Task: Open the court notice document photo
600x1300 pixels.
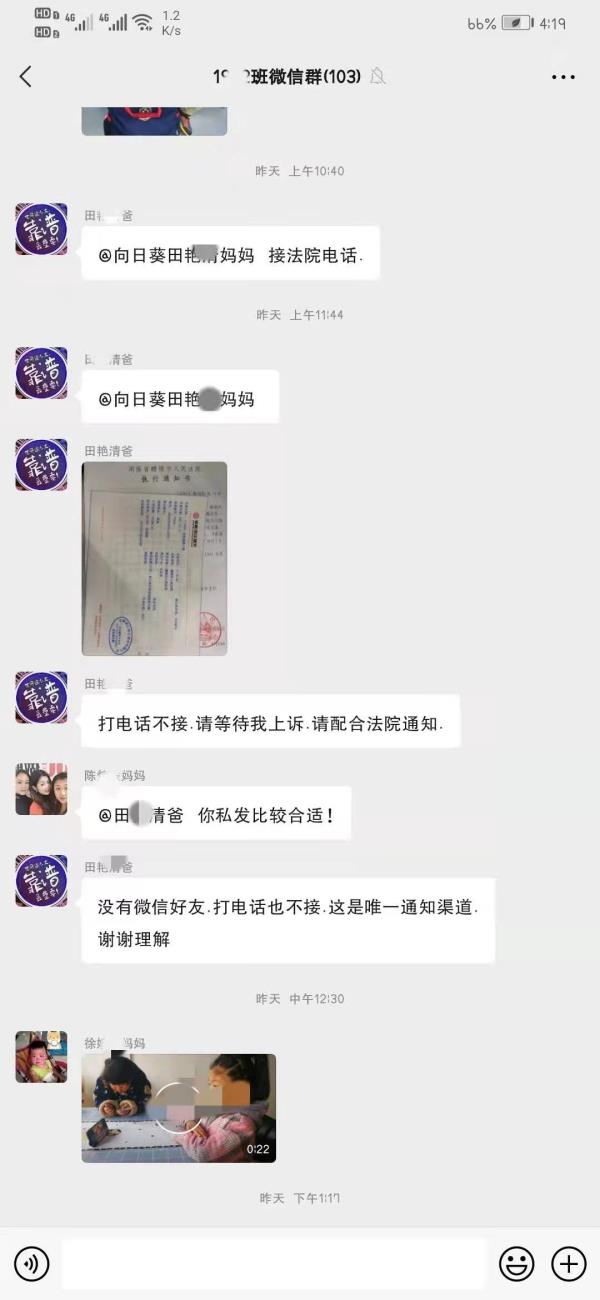Action: tap(154, 558)
